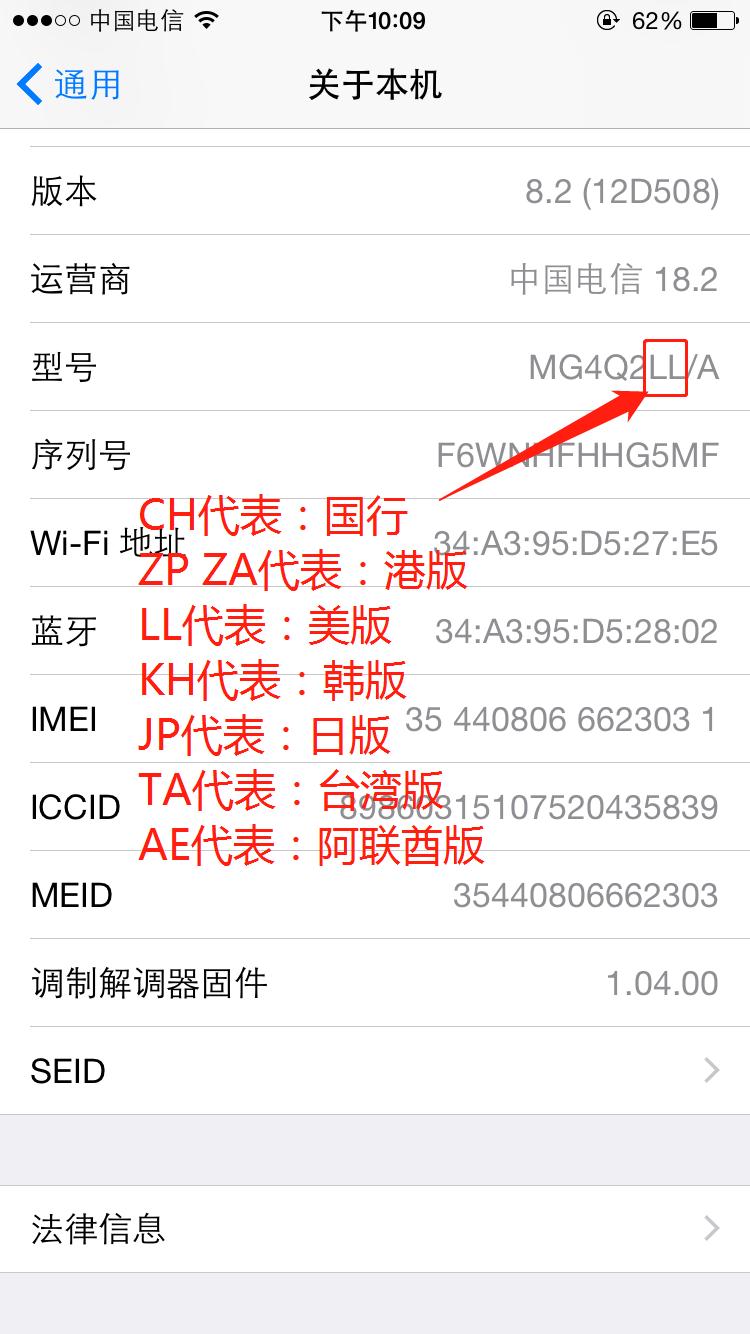The width and height of the screenshot is (750, 1334).
Task: Open the SEID disclosure chevron
Action: tap(713, 1070)
